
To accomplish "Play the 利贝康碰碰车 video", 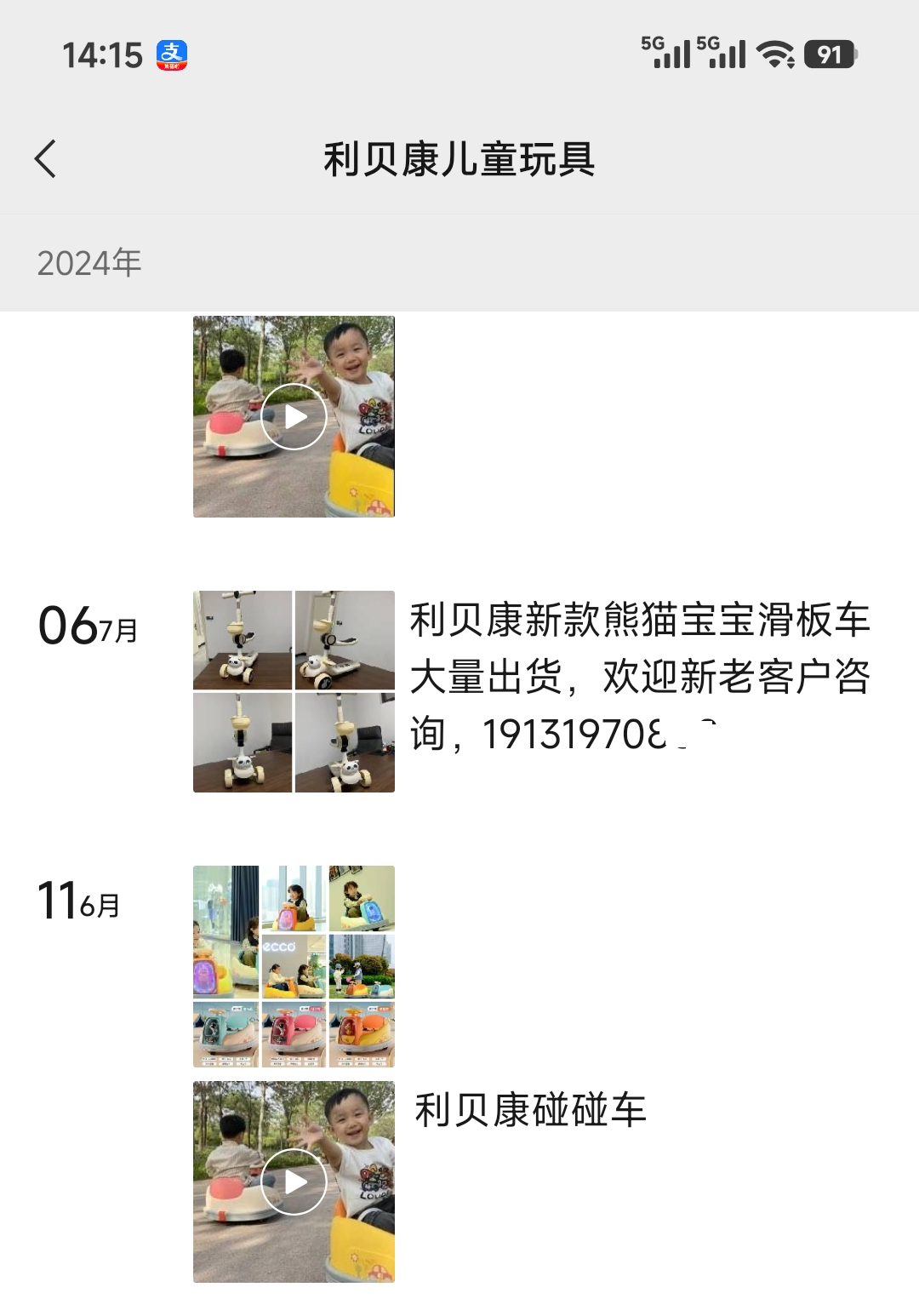I will pos(294,1182).
